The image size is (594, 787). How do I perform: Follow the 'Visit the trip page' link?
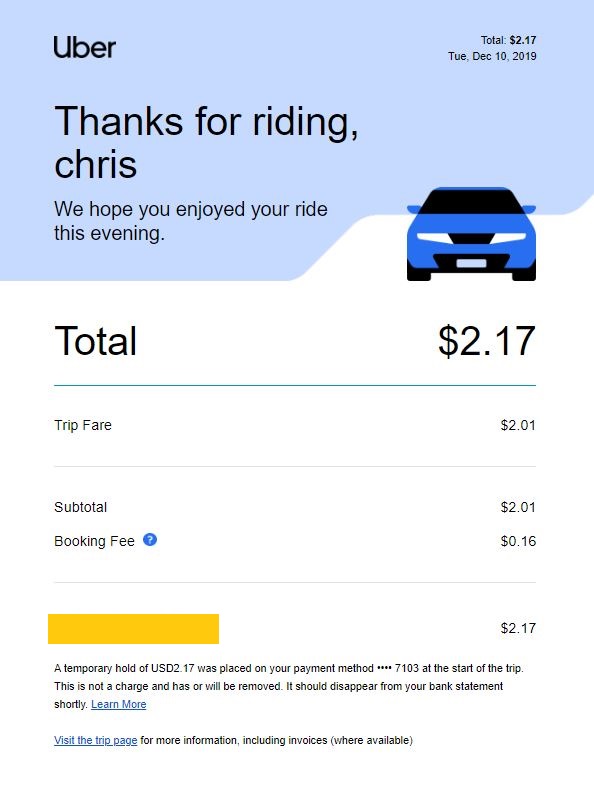tap(95, 740)
